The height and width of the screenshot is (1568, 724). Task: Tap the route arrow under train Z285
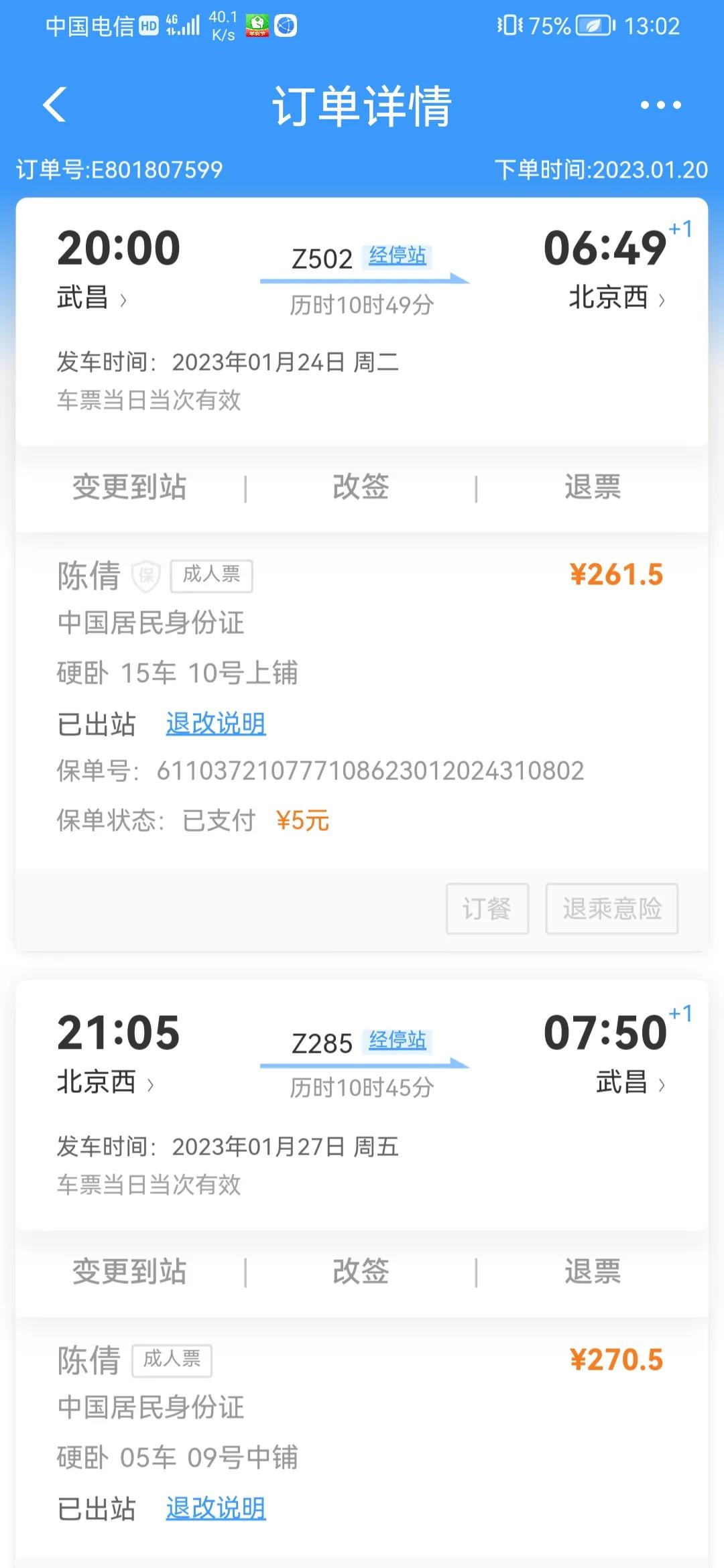[x=362, y=1064]
